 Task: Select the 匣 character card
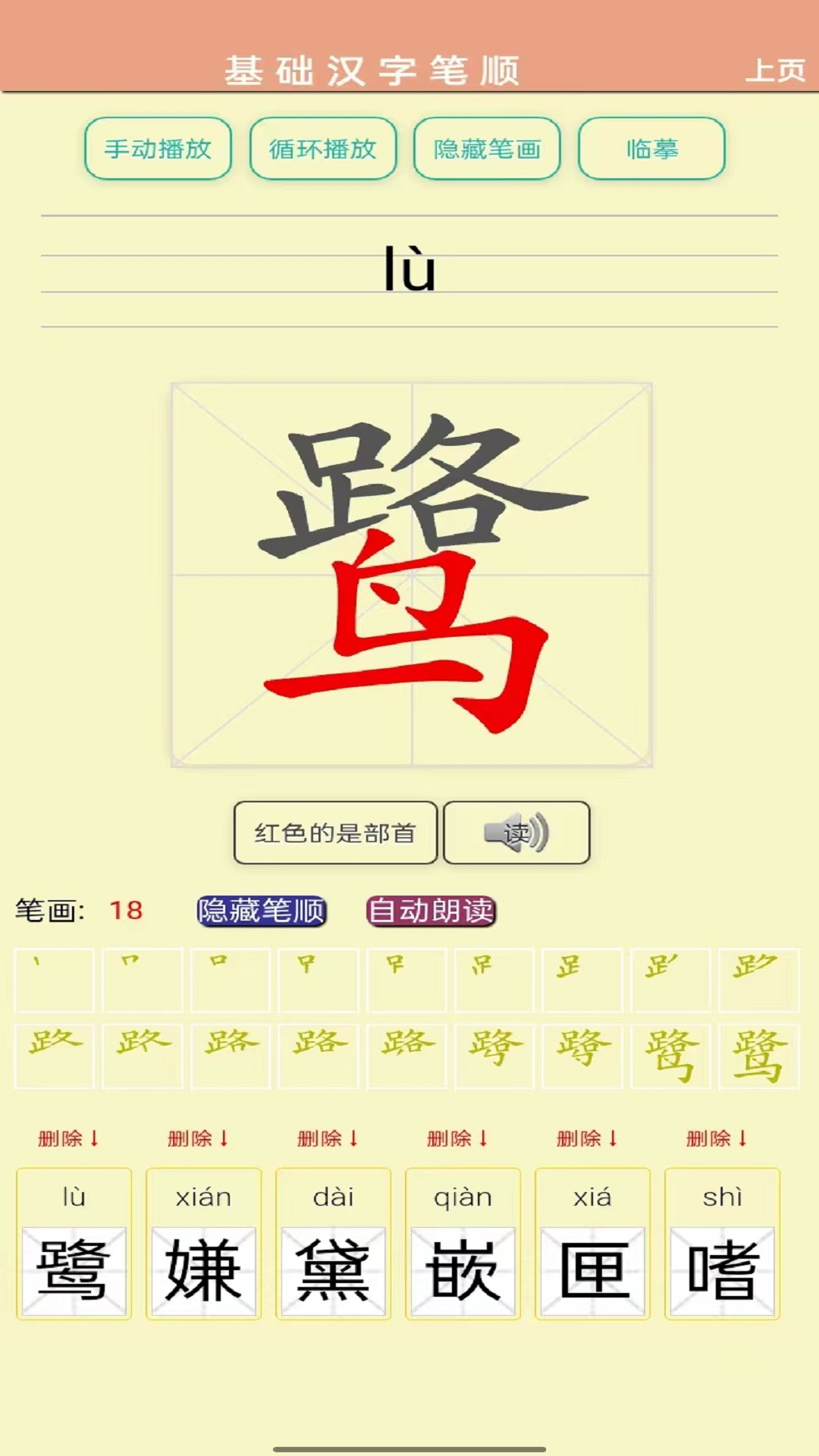coord(593,1270)
